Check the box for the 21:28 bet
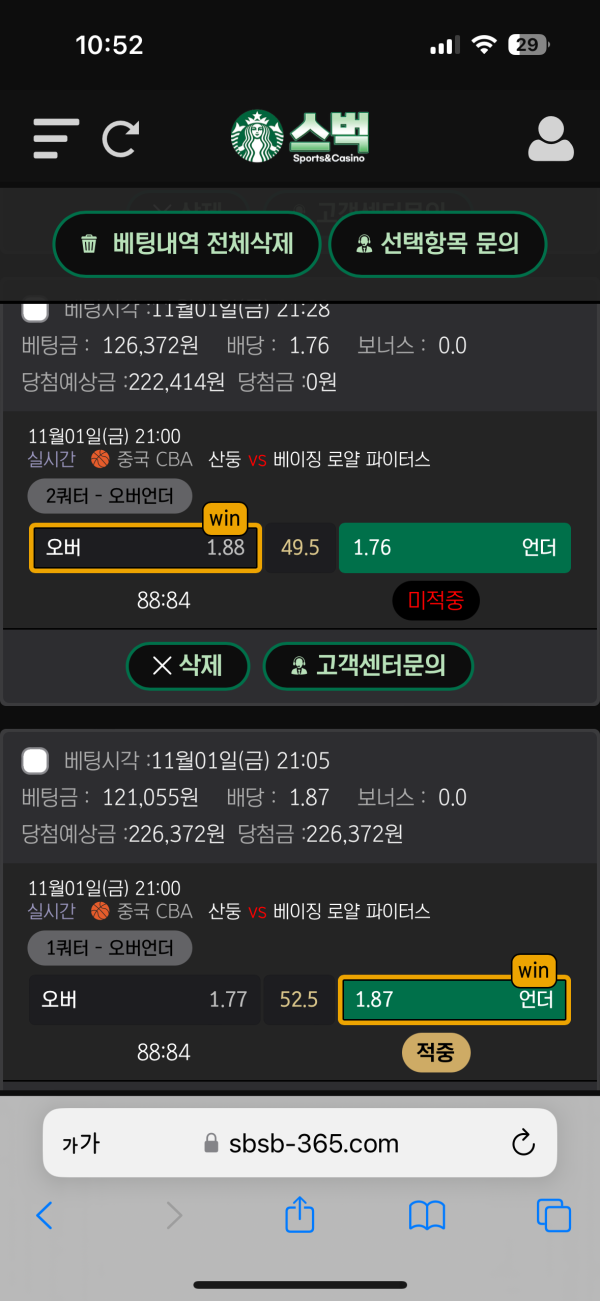This screenshot has width=600, height=1301. coord(35,309)
